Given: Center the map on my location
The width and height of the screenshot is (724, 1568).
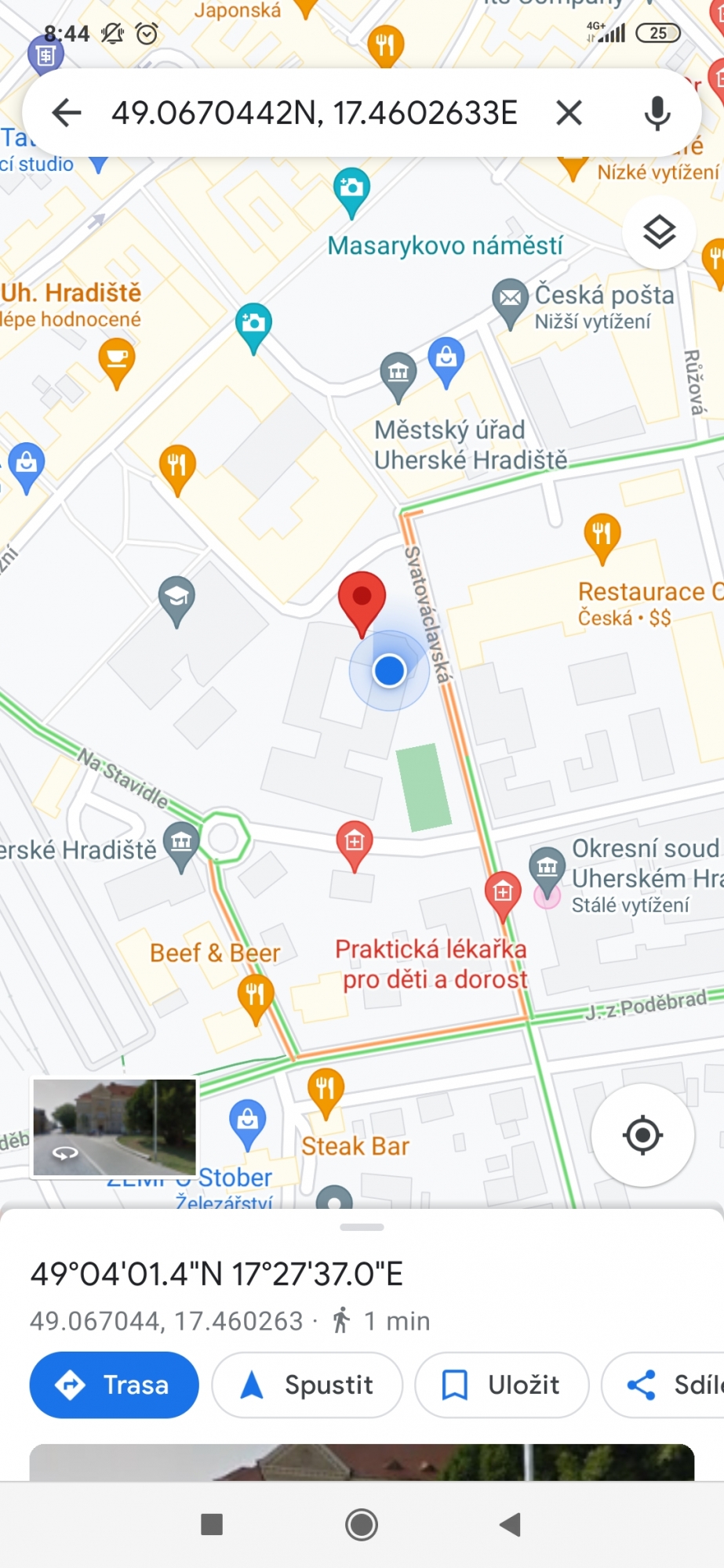Looking at the screenshot, I should (x=642, y=1134).
